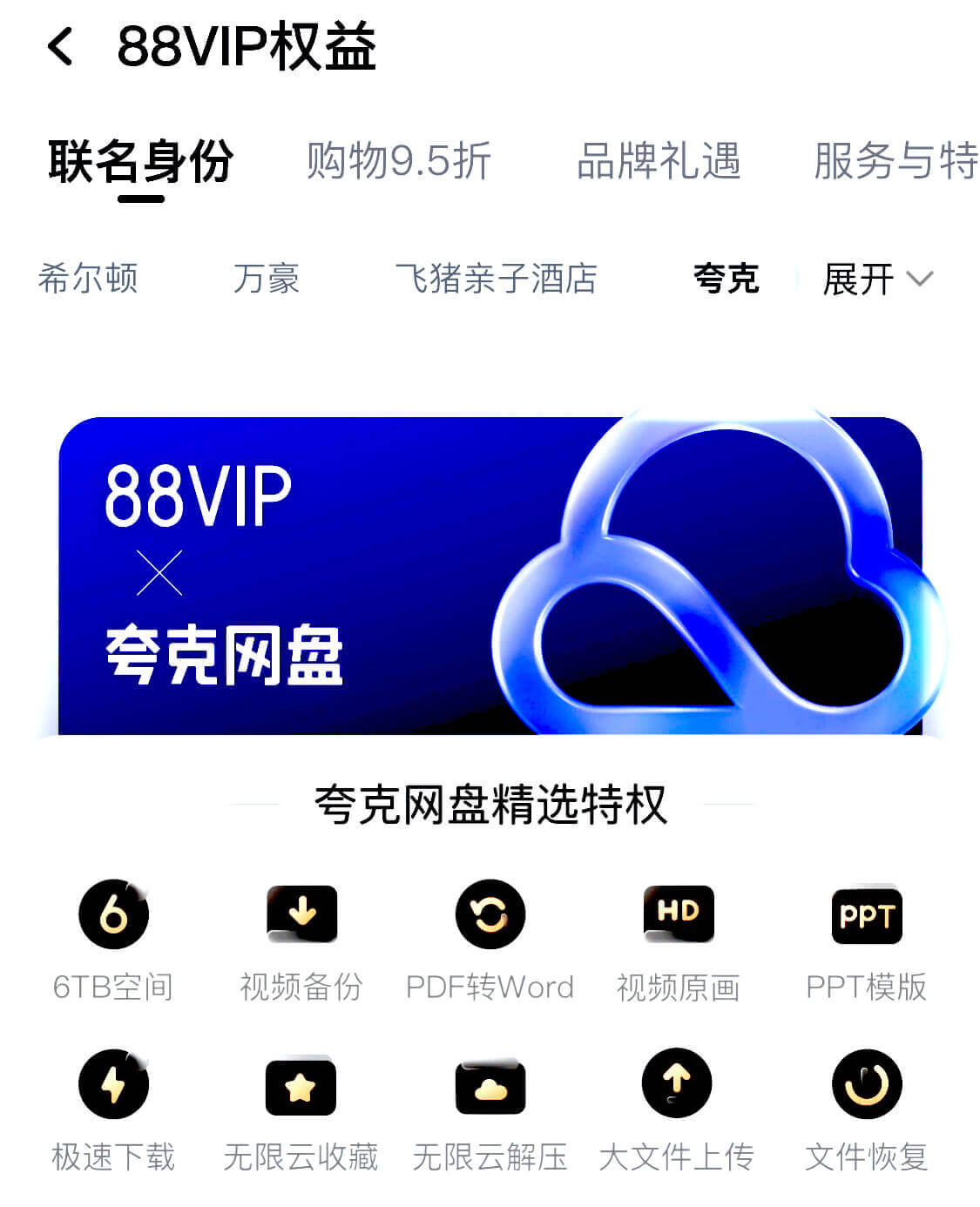980x1207 pixels.
Task: Select the 服务与特 tab
Action: click(895, 161)
